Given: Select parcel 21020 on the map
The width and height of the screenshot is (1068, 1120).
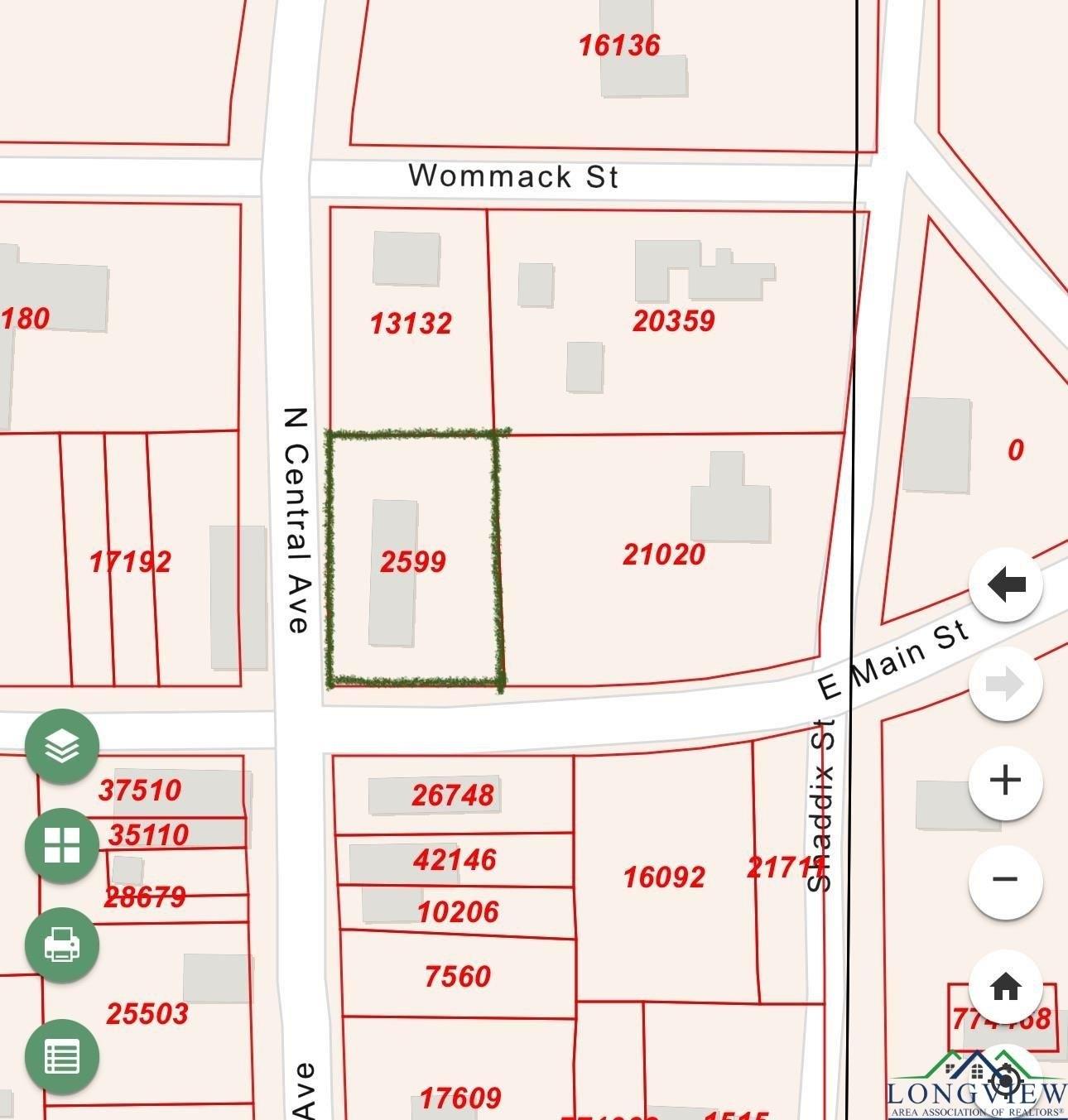Looking at the screenshot, I should click(x=663, y=555).
